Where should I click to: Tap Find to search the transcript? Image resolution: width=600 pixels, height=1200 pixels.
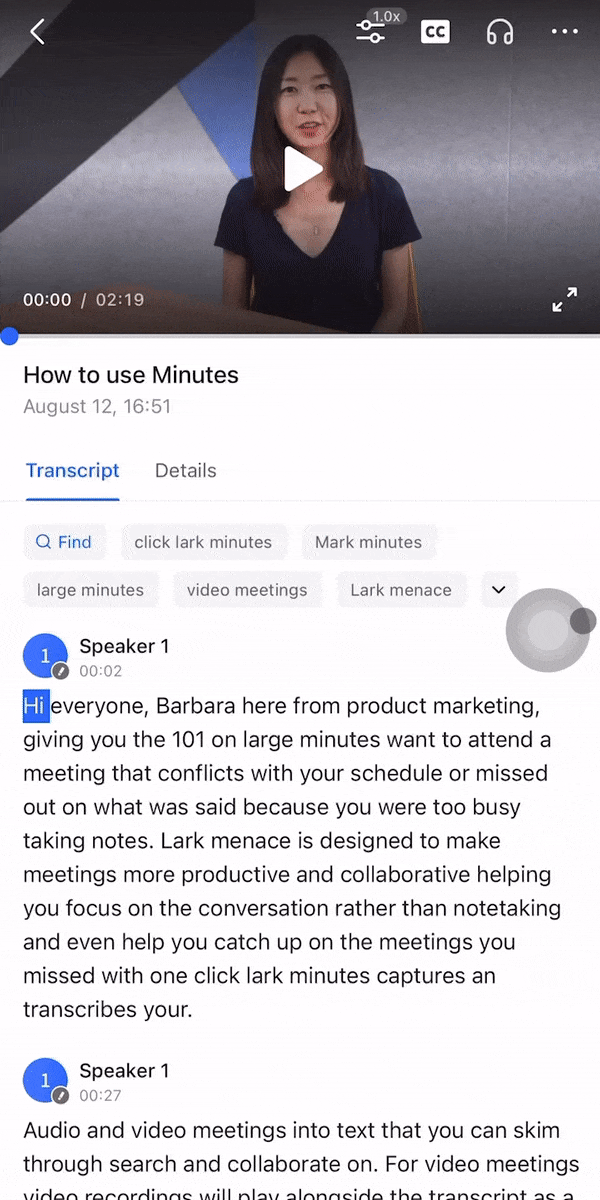point(64,542)
